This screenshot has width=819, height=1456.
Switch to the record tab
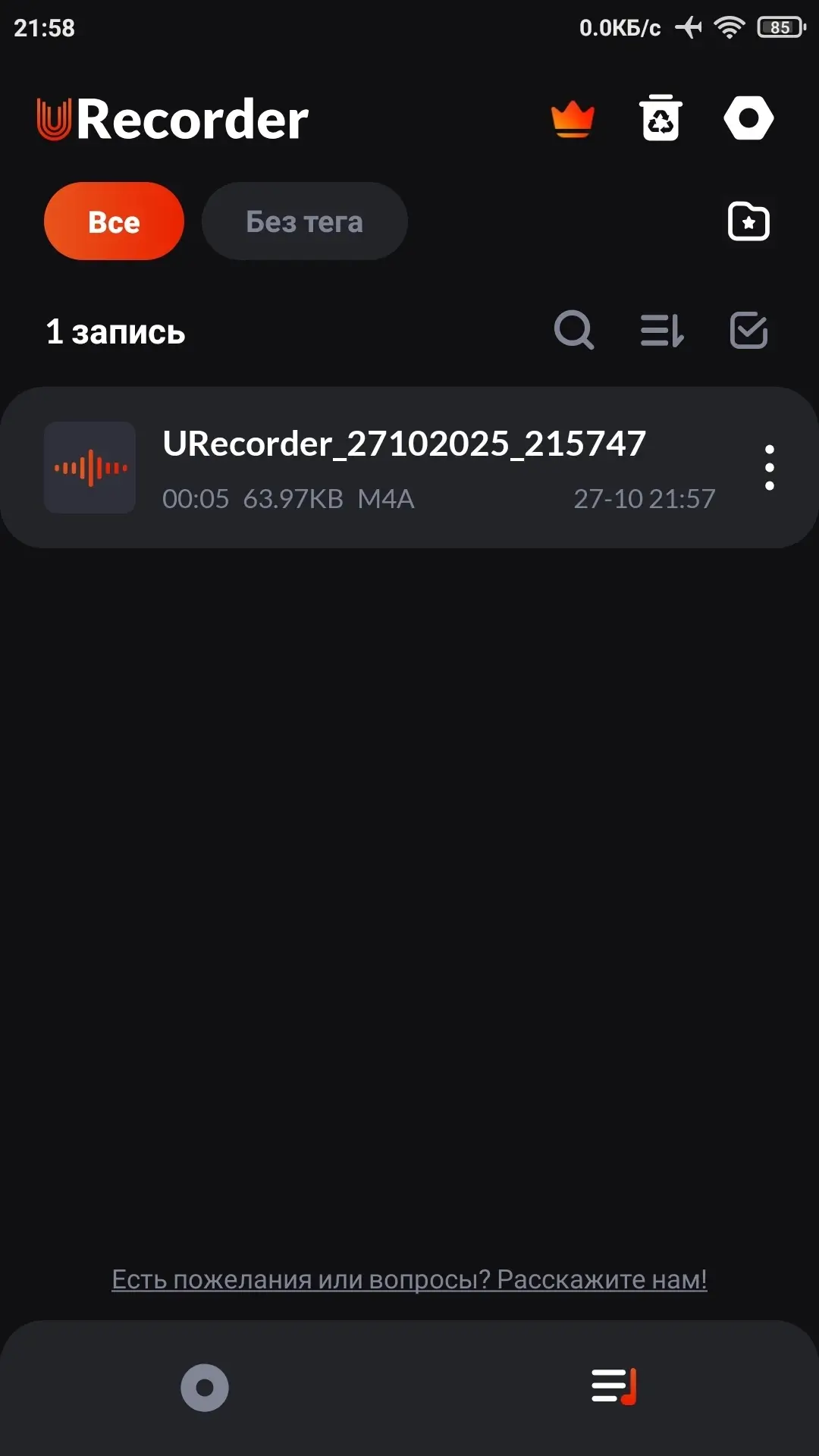click(205, 1388)
